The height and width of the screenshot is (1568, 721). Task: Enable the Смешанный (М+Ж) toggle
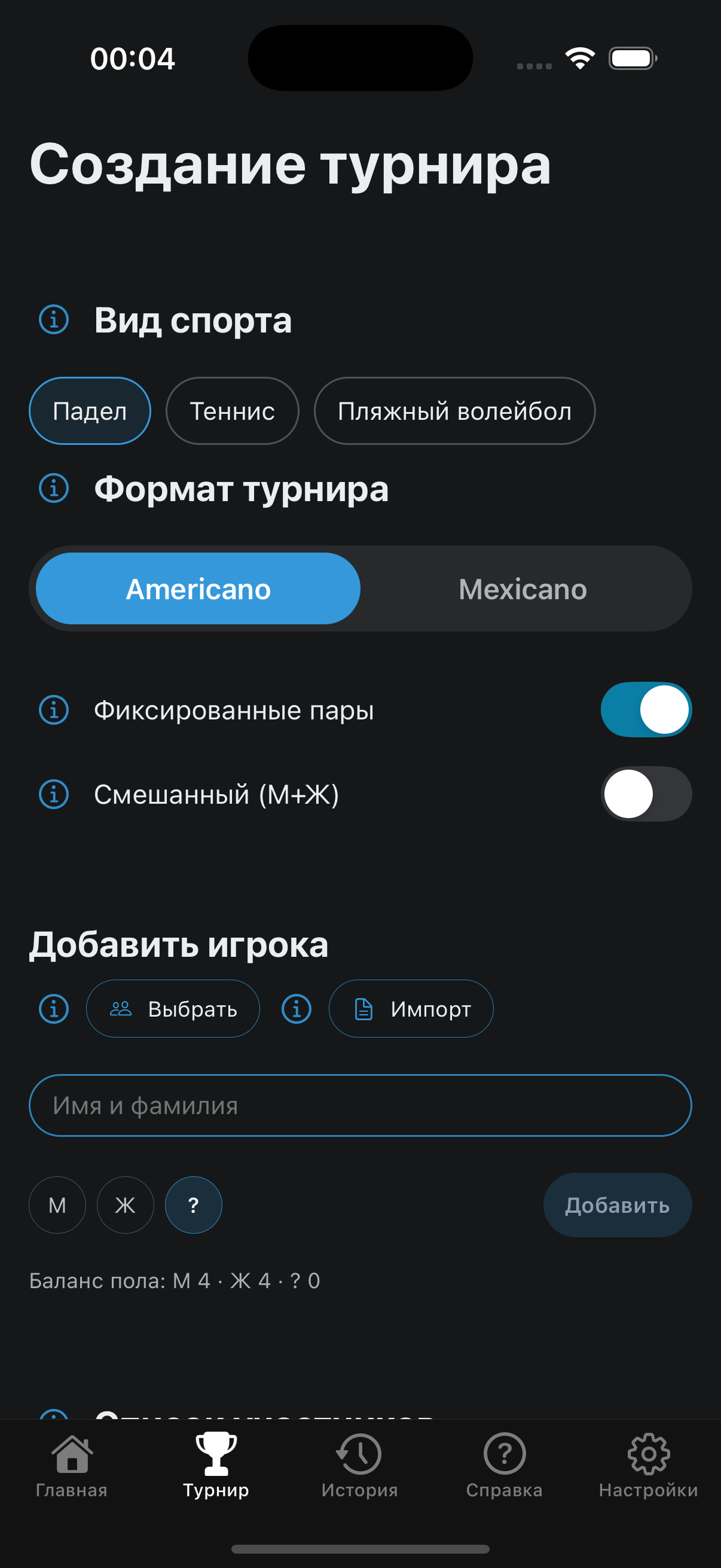point(646,794)
